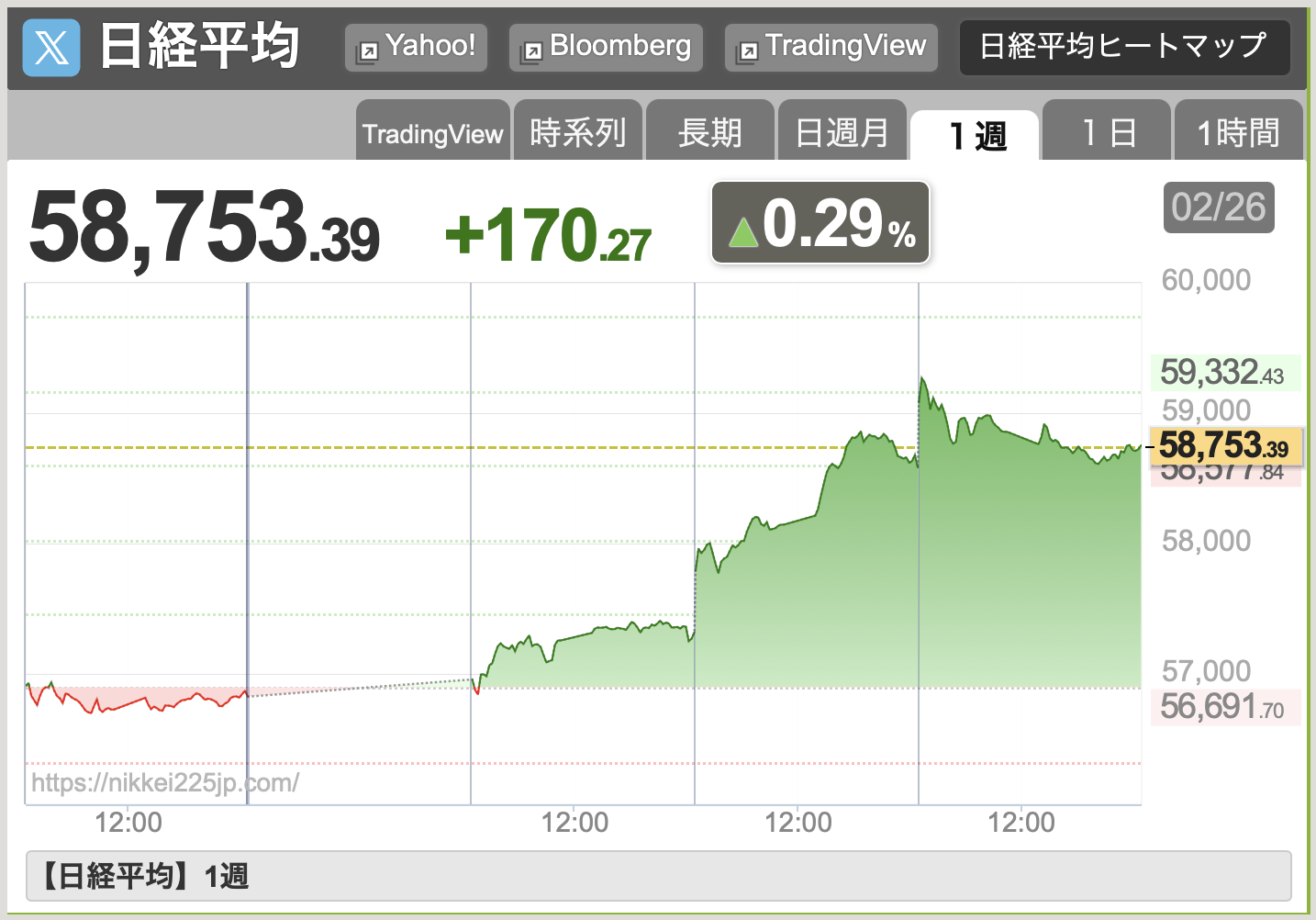Open the Bloomberg external link
1316x920 pixels.
point(606,47)
